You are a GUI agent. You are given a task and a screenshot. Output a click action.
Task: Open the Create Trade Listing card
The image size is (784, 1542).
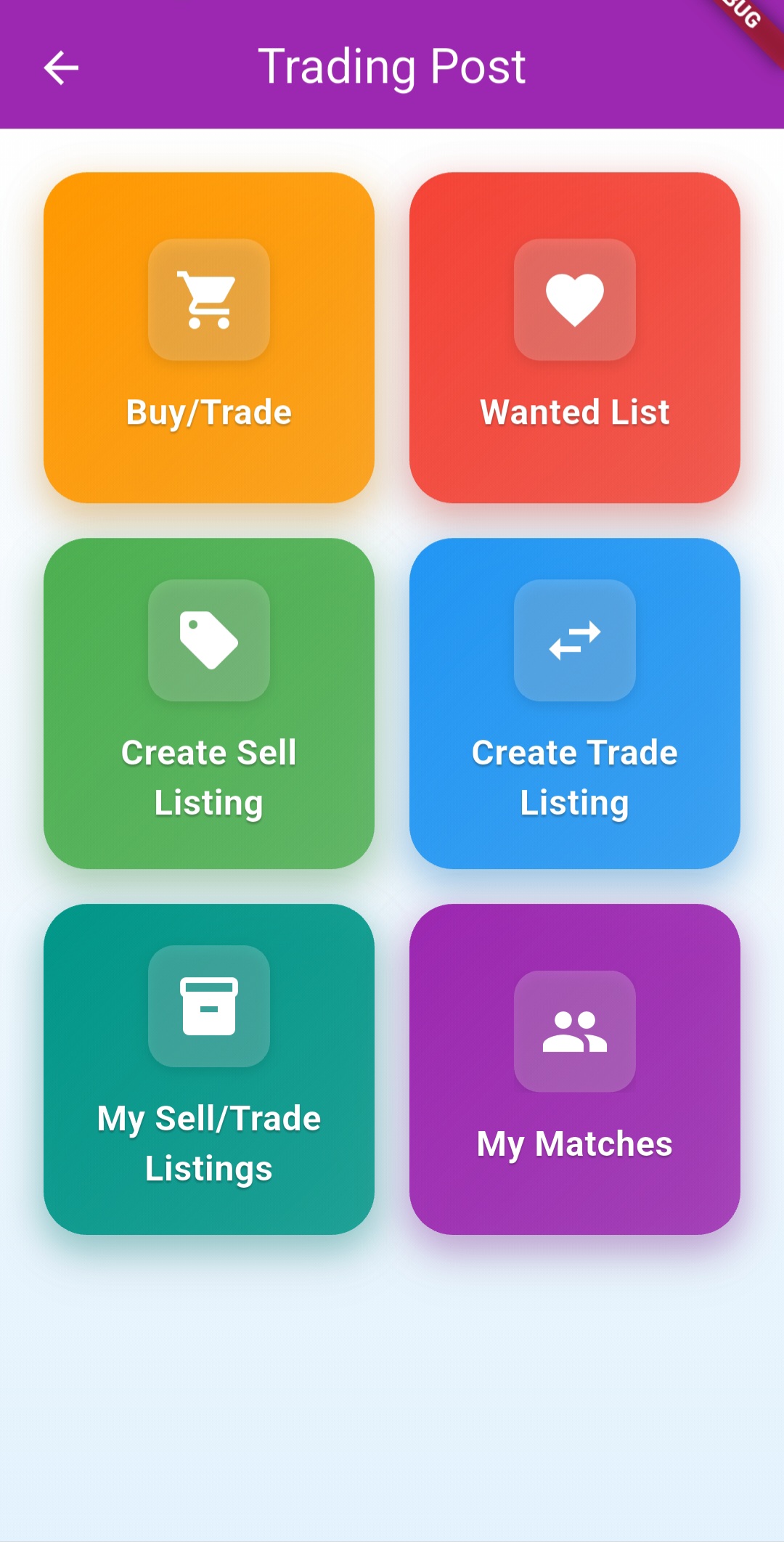574,704
